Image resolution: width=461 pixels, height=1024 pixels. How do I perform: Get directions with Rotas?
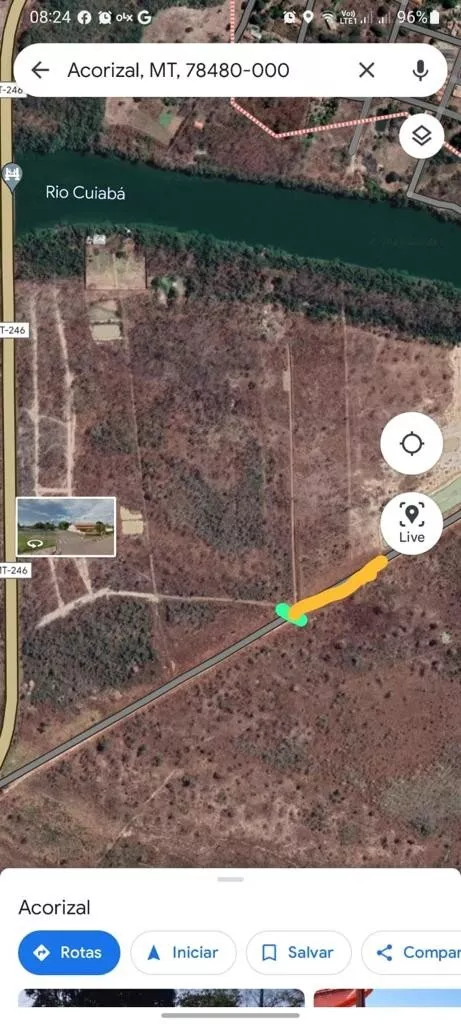(69, 952)
